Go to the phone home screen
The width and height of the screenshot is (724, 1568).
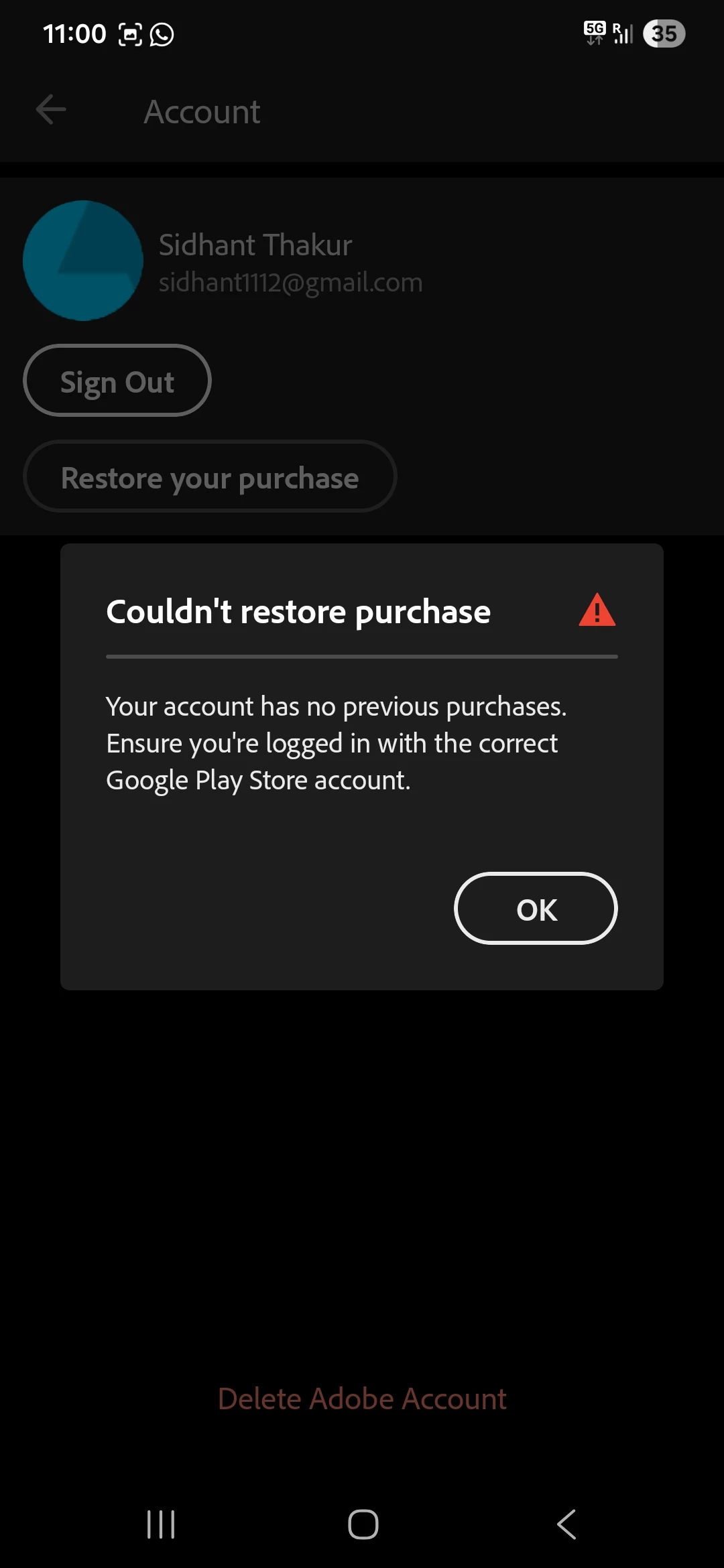pos(363,1524)
